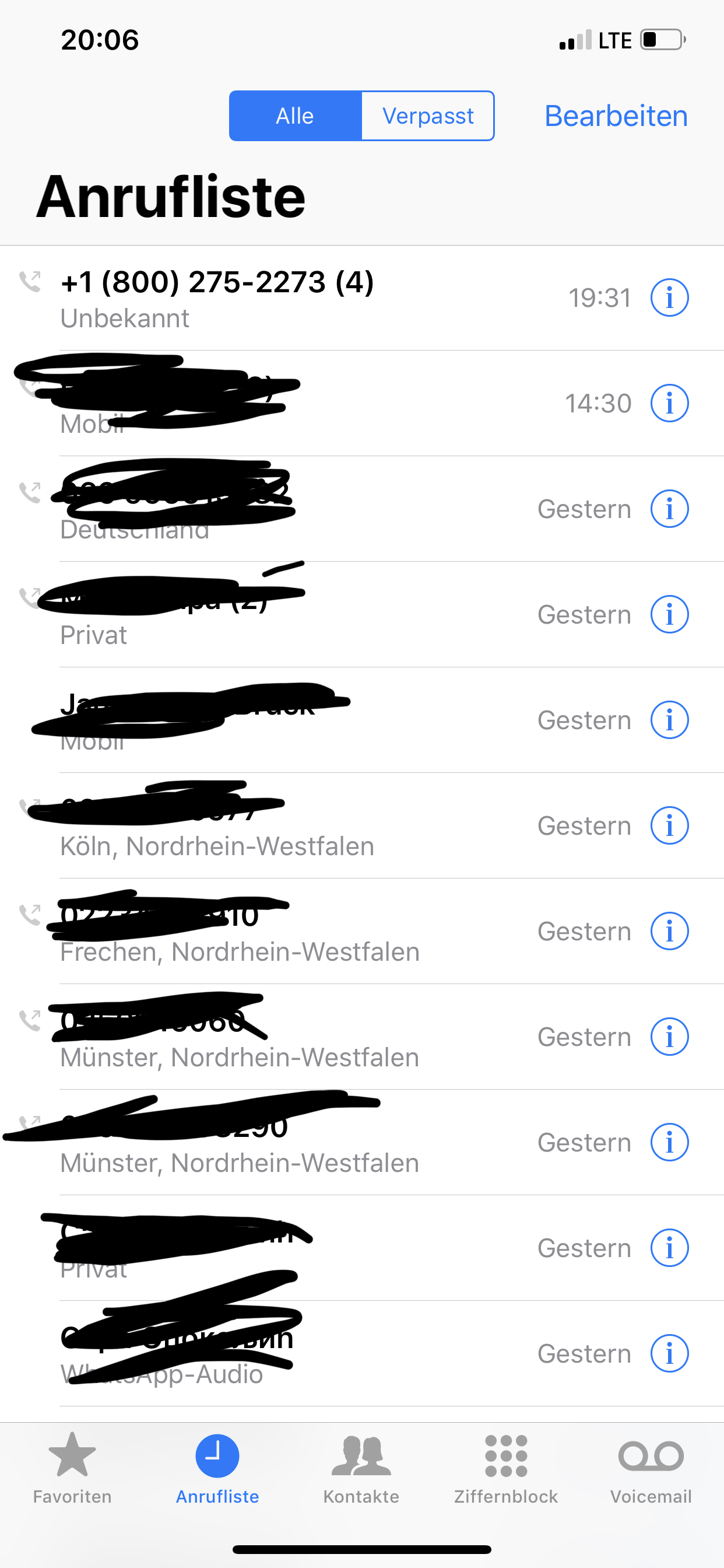Tap Bearbeiten to edit call list
Screen dimensions: 724x1568
pos(616,116)
